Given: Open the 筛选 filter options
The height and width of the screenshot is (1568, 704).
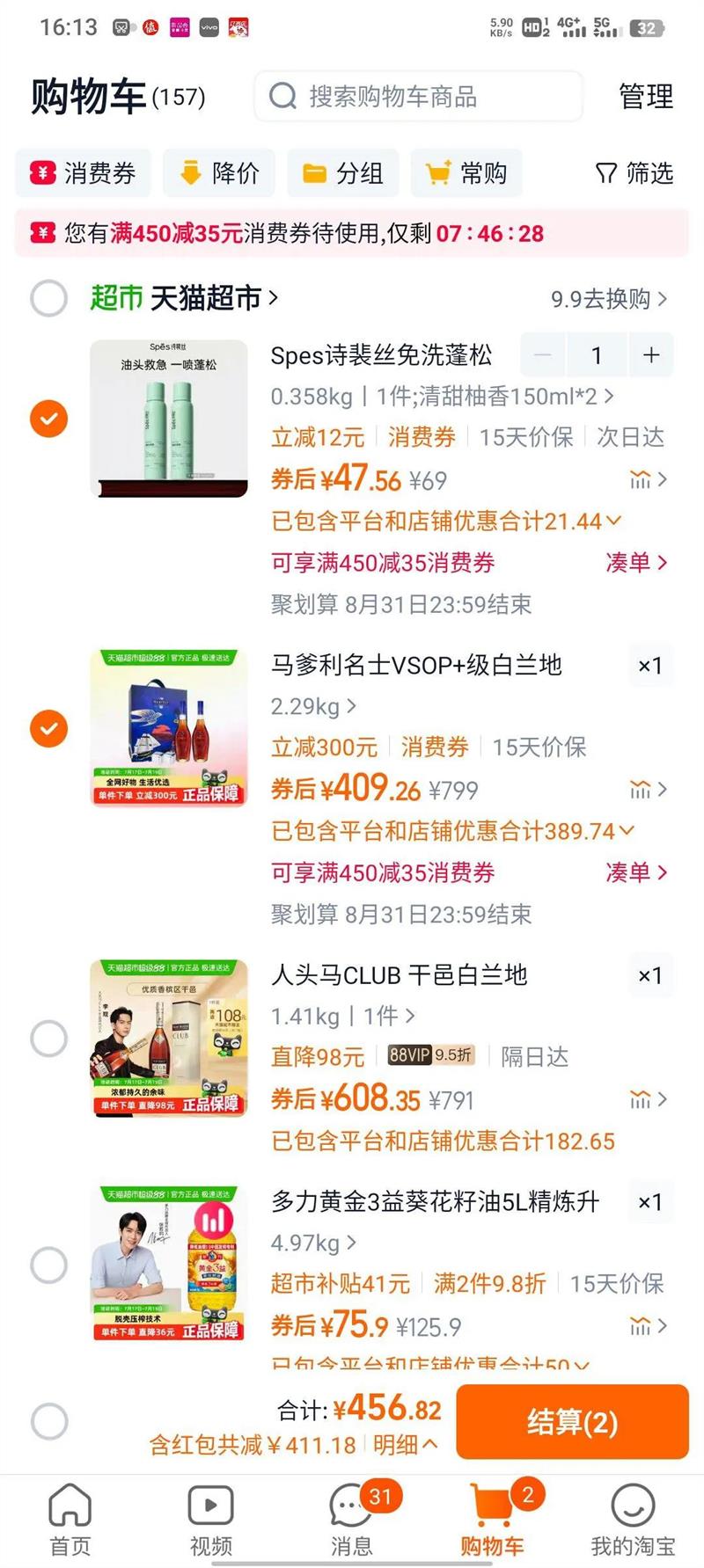Looking at the screenshot, I should point(634,173).
